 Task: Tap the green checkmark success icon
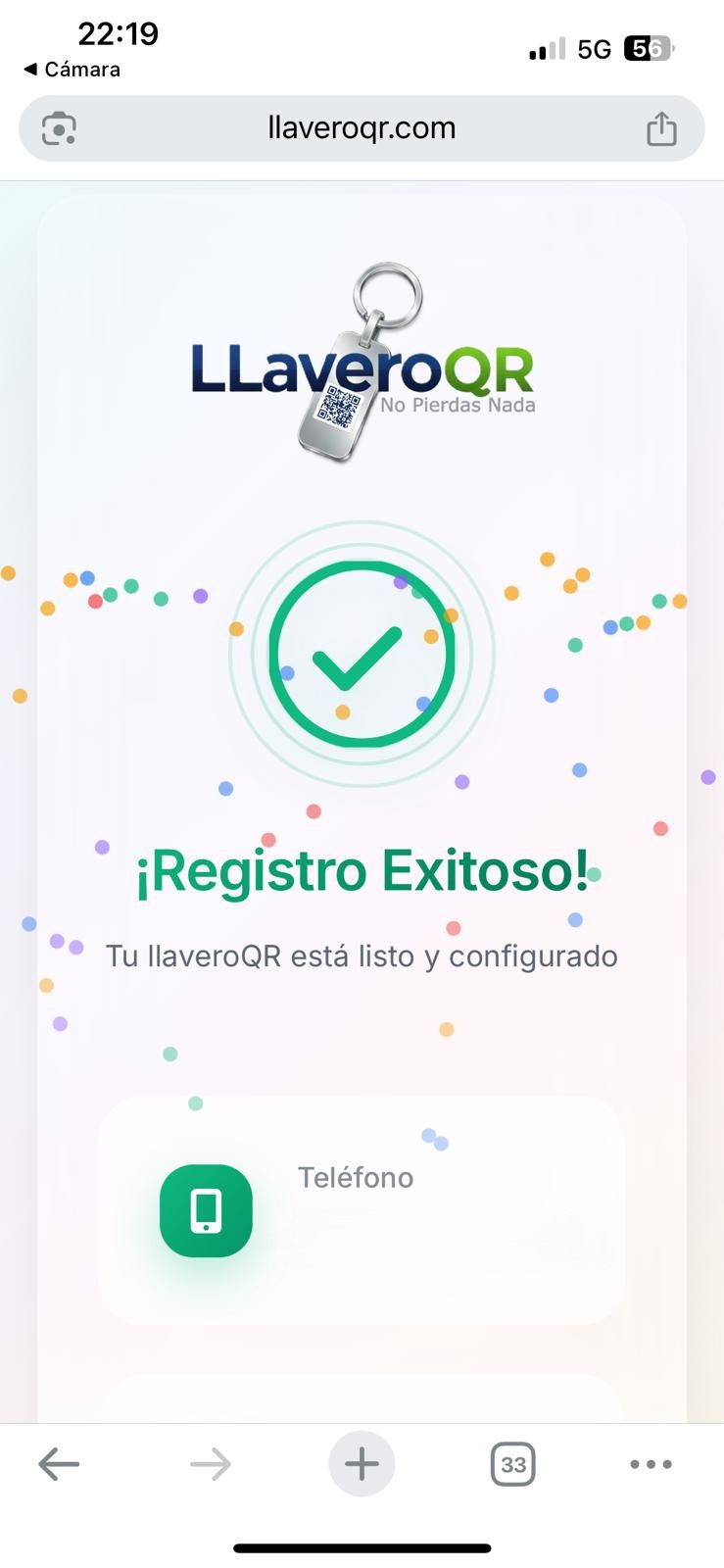point(362,652)
